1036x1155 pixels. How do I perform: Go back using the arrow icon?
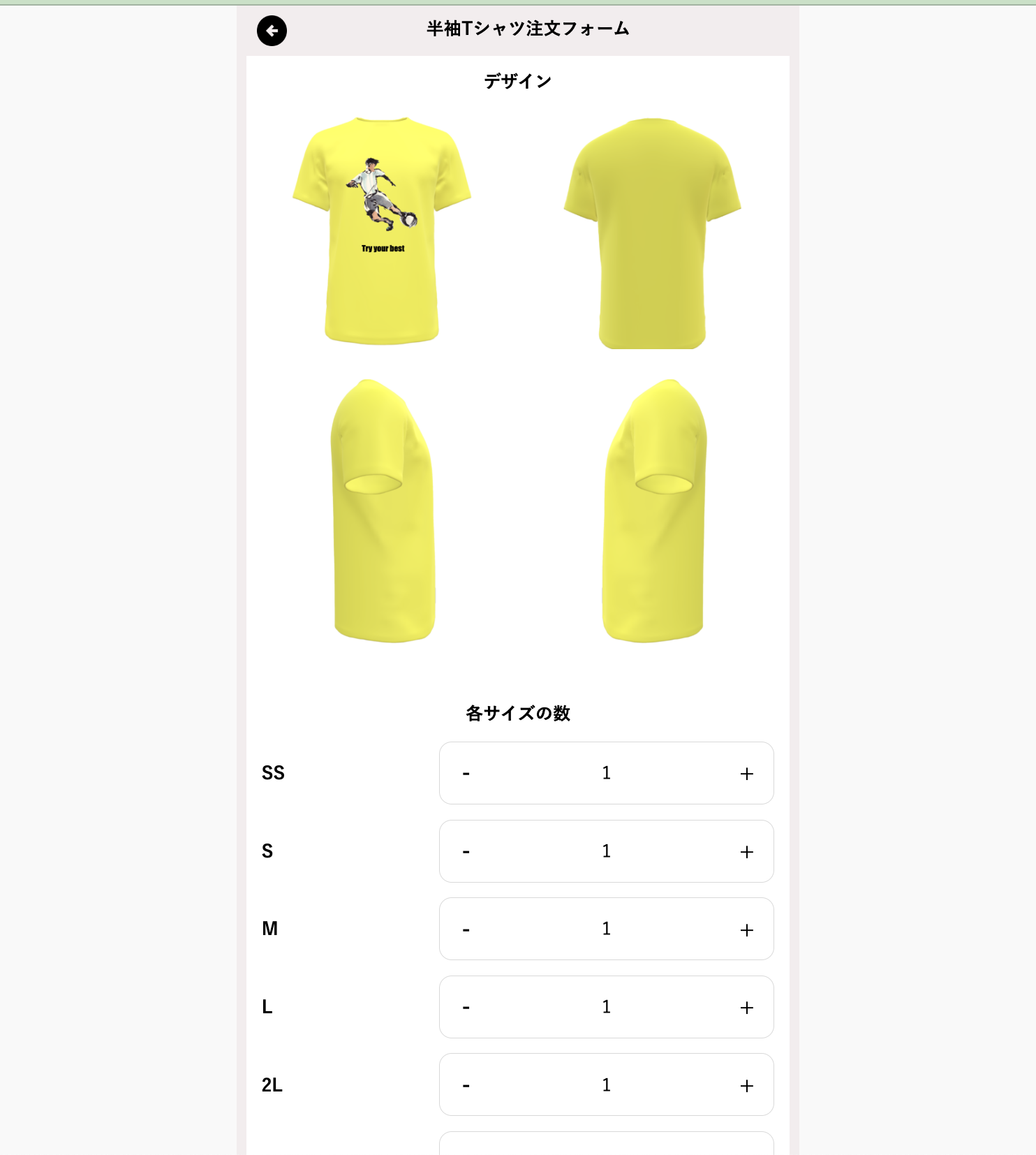pos(272,31)
